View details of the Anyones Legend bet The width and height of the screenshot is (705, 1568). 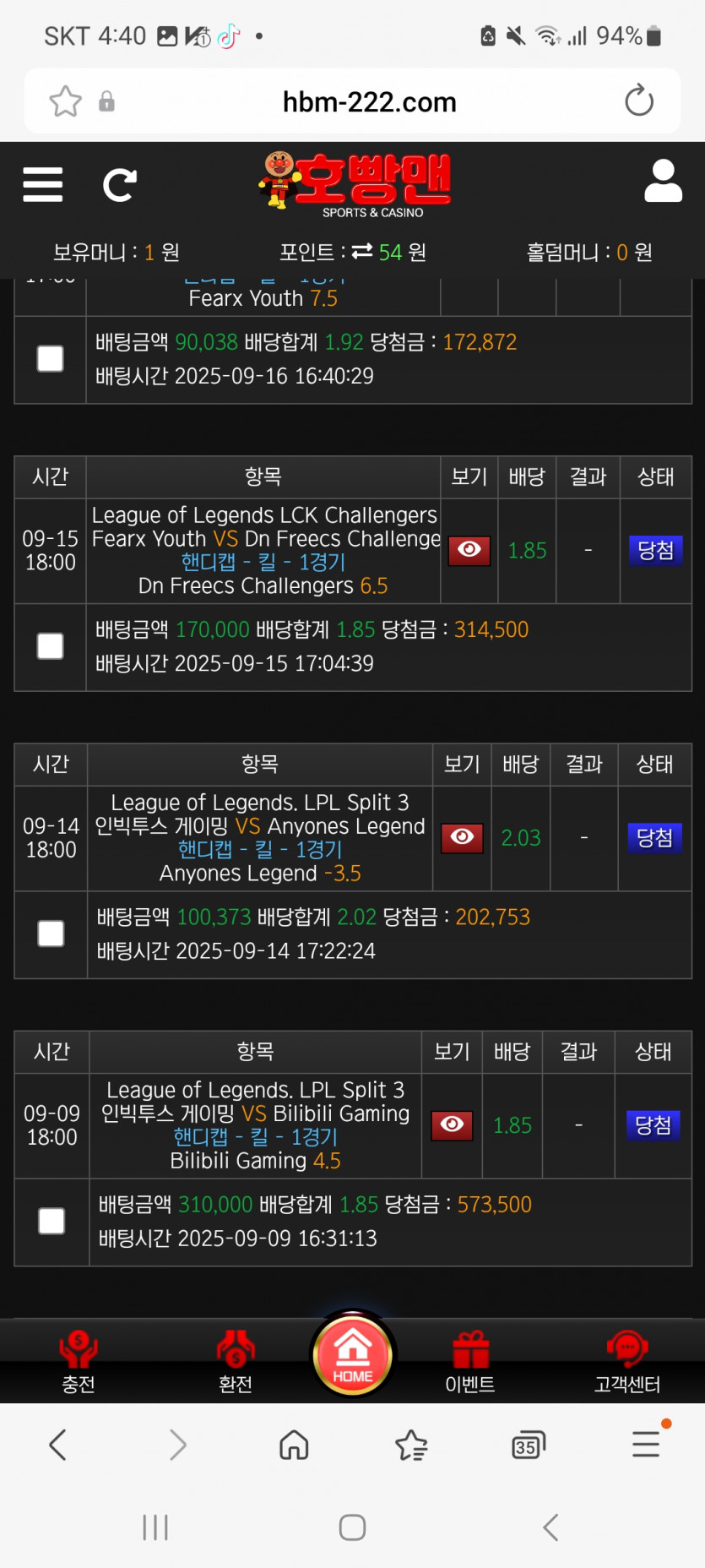point(462,838)
